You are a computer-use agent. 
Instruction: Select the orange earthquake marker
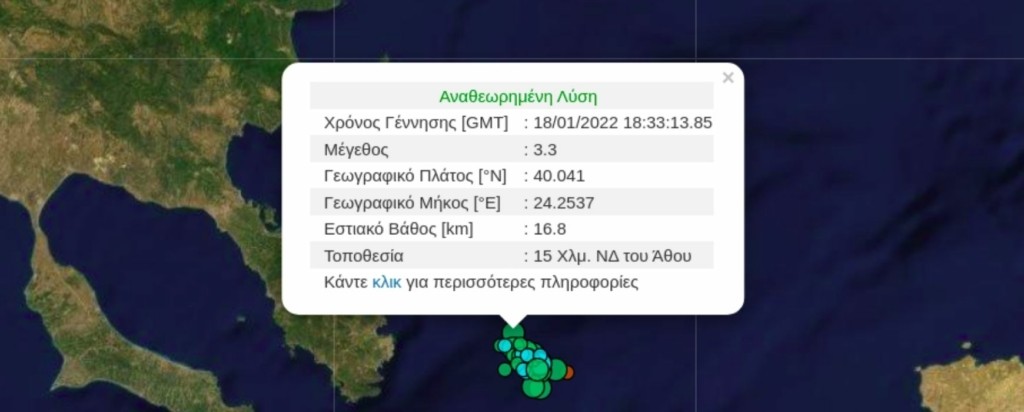tap(569, 373)
